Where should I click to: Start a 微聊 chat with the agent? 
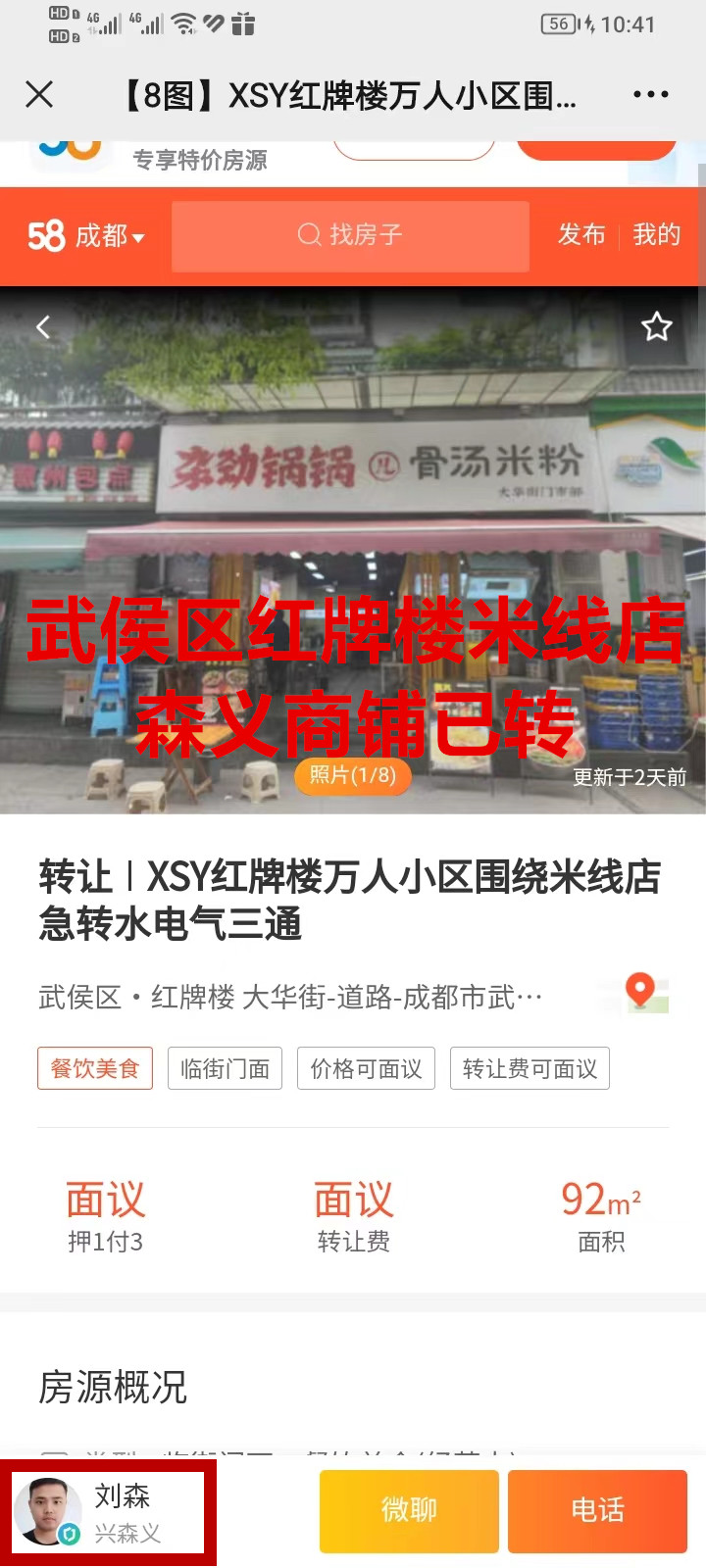click(x=409, y=1510)
